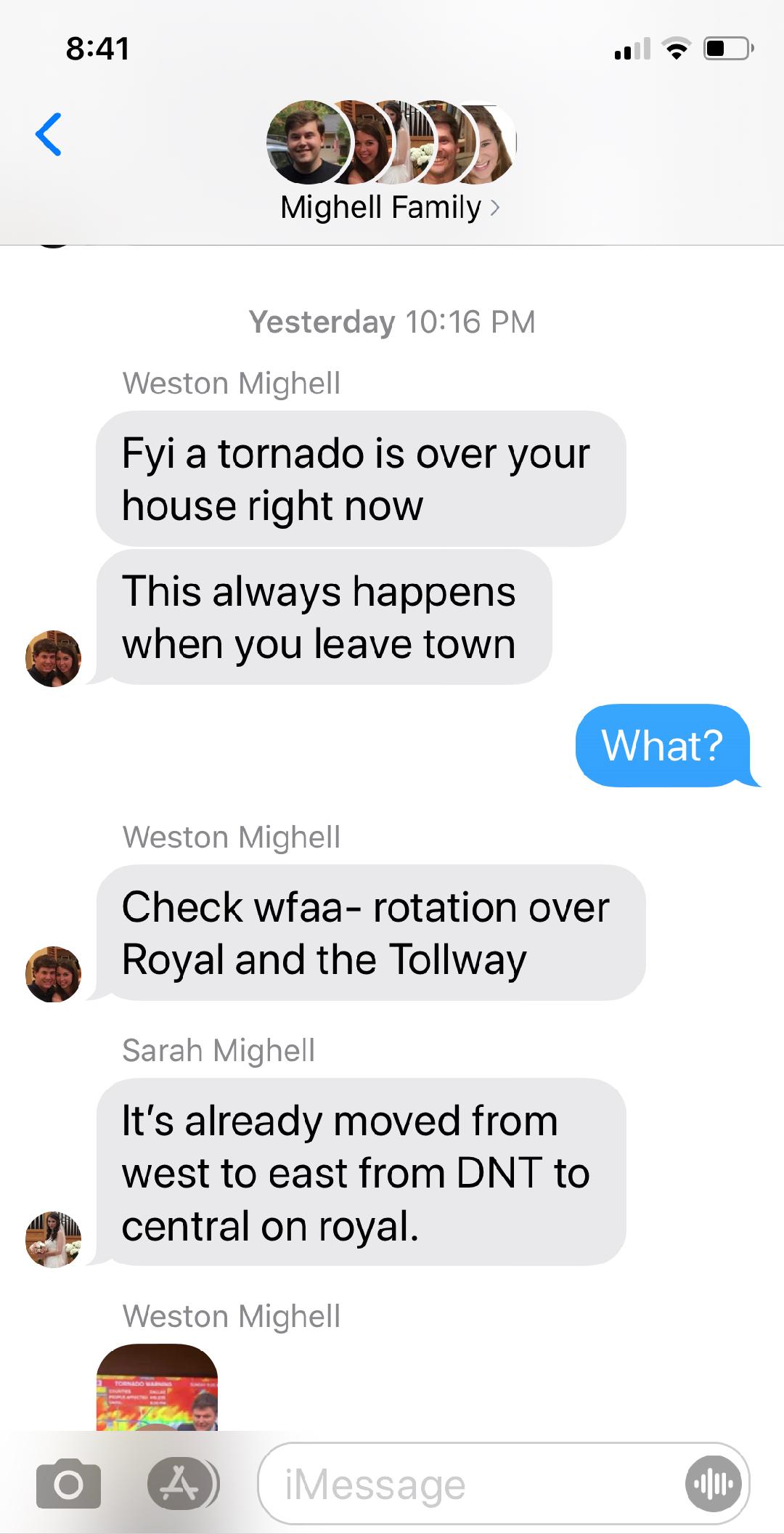Viewport: 784px width, 1534px height.
Task: Open the tornado warning photo from Weston
Action: [157, 1387]
